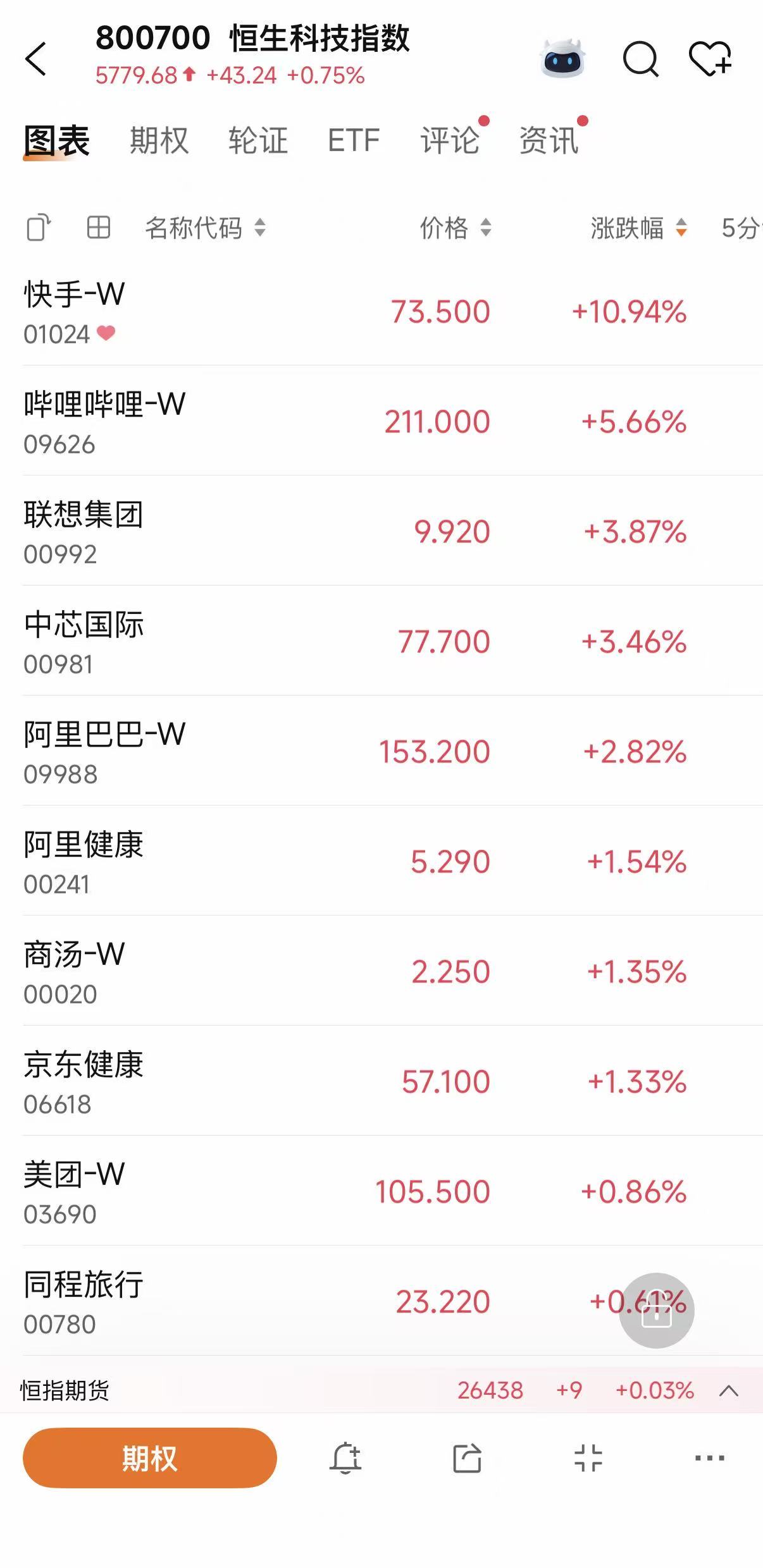Open more options with the ellipsis icon
Viewport: 763px width, 1568px height.
tap(709, 1458)
